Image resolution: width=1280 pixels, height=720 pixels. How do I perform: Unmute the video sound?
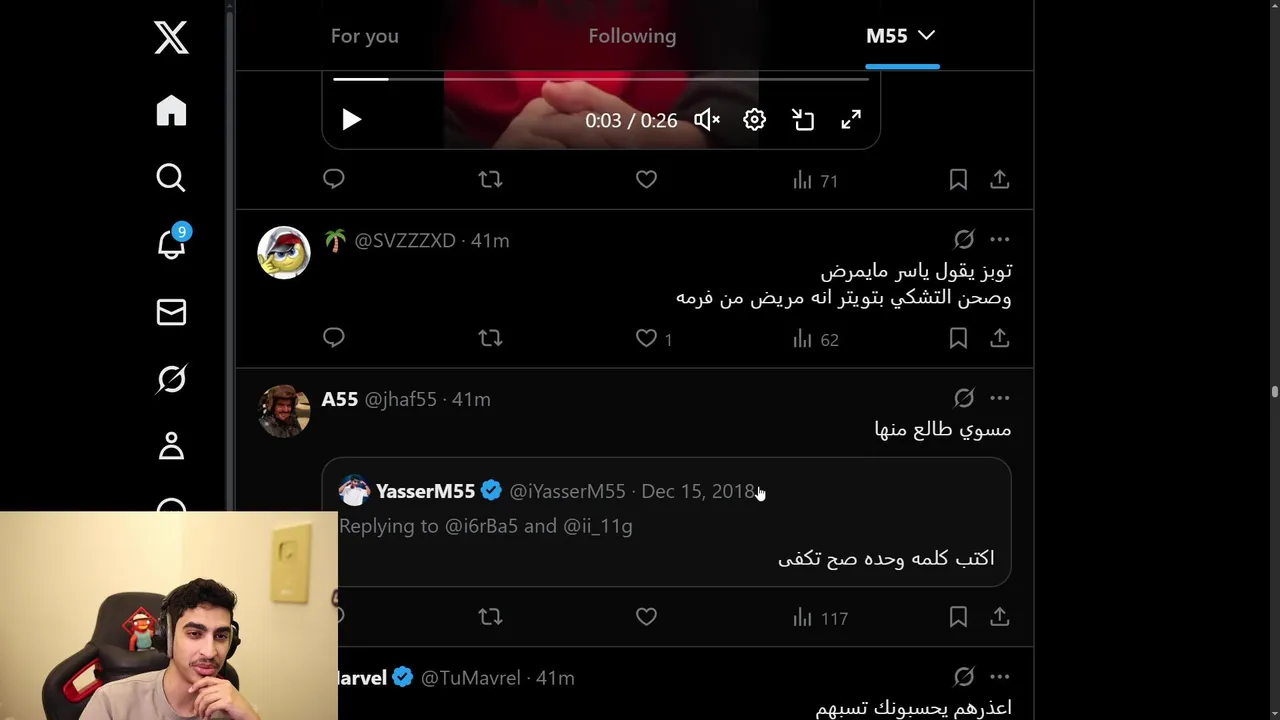point(707,120)
